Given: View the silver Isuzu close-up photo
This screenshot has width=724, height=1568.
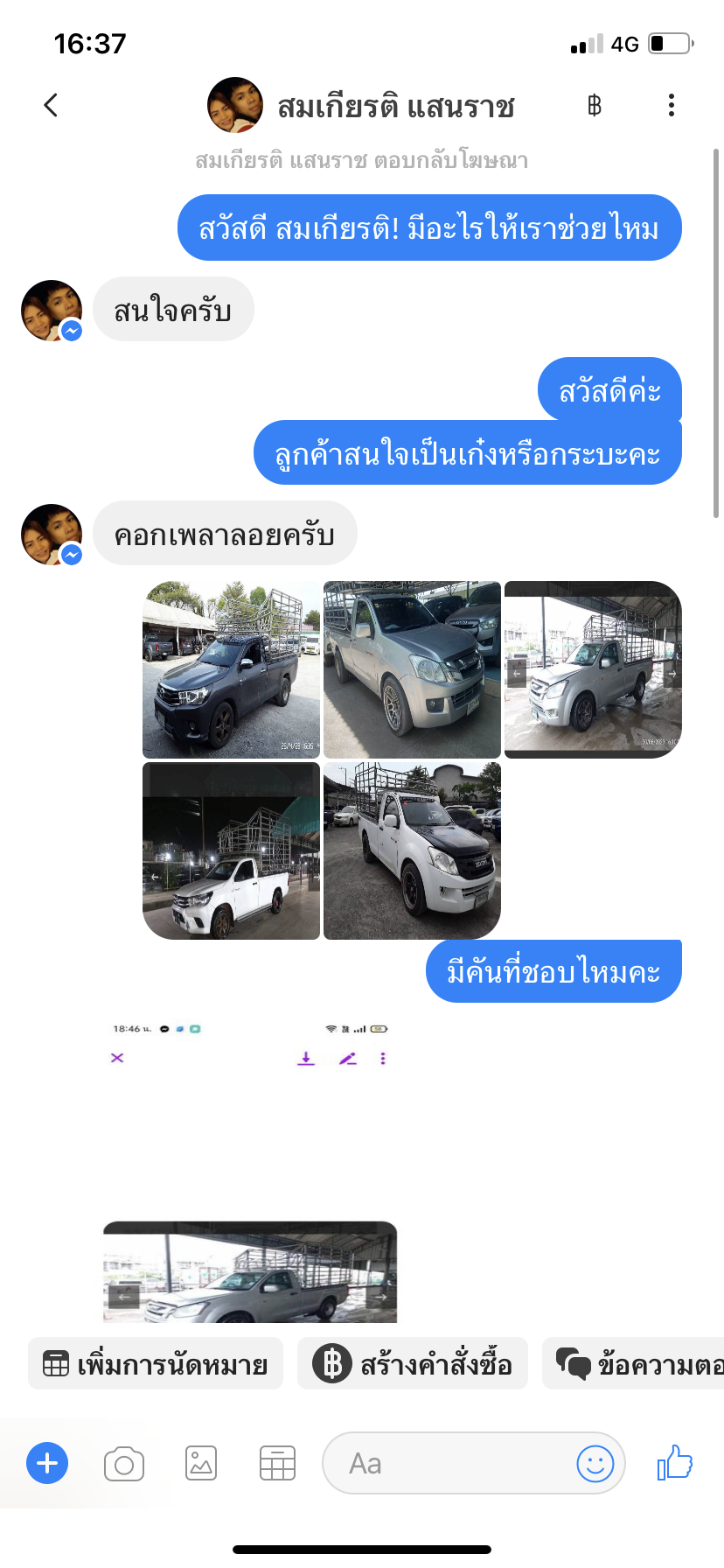Looking at the screenshot, I should pyautogui.click(x=412, y=669).
